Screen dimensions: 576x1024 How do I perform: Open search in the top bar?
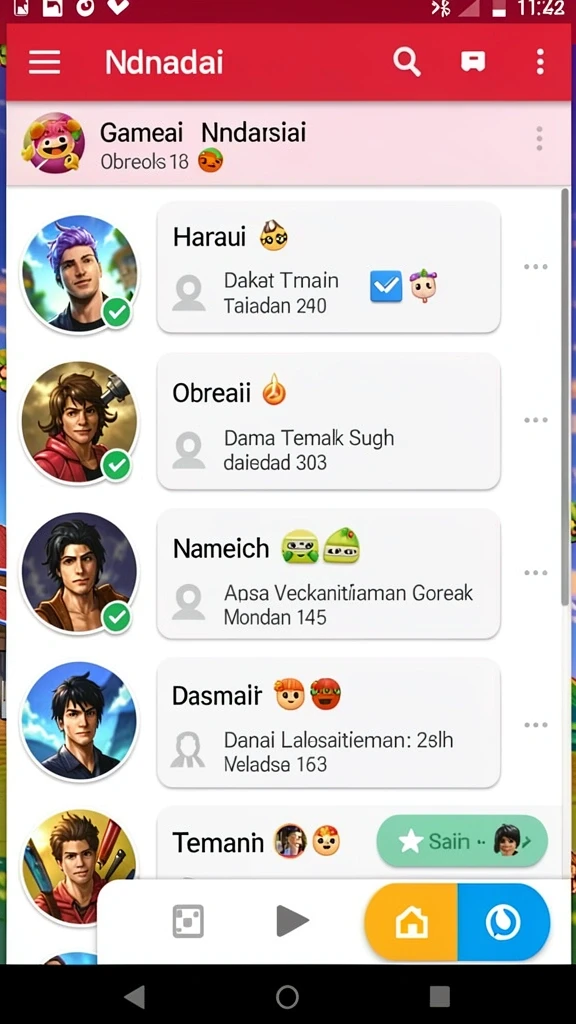pos(406,63)
